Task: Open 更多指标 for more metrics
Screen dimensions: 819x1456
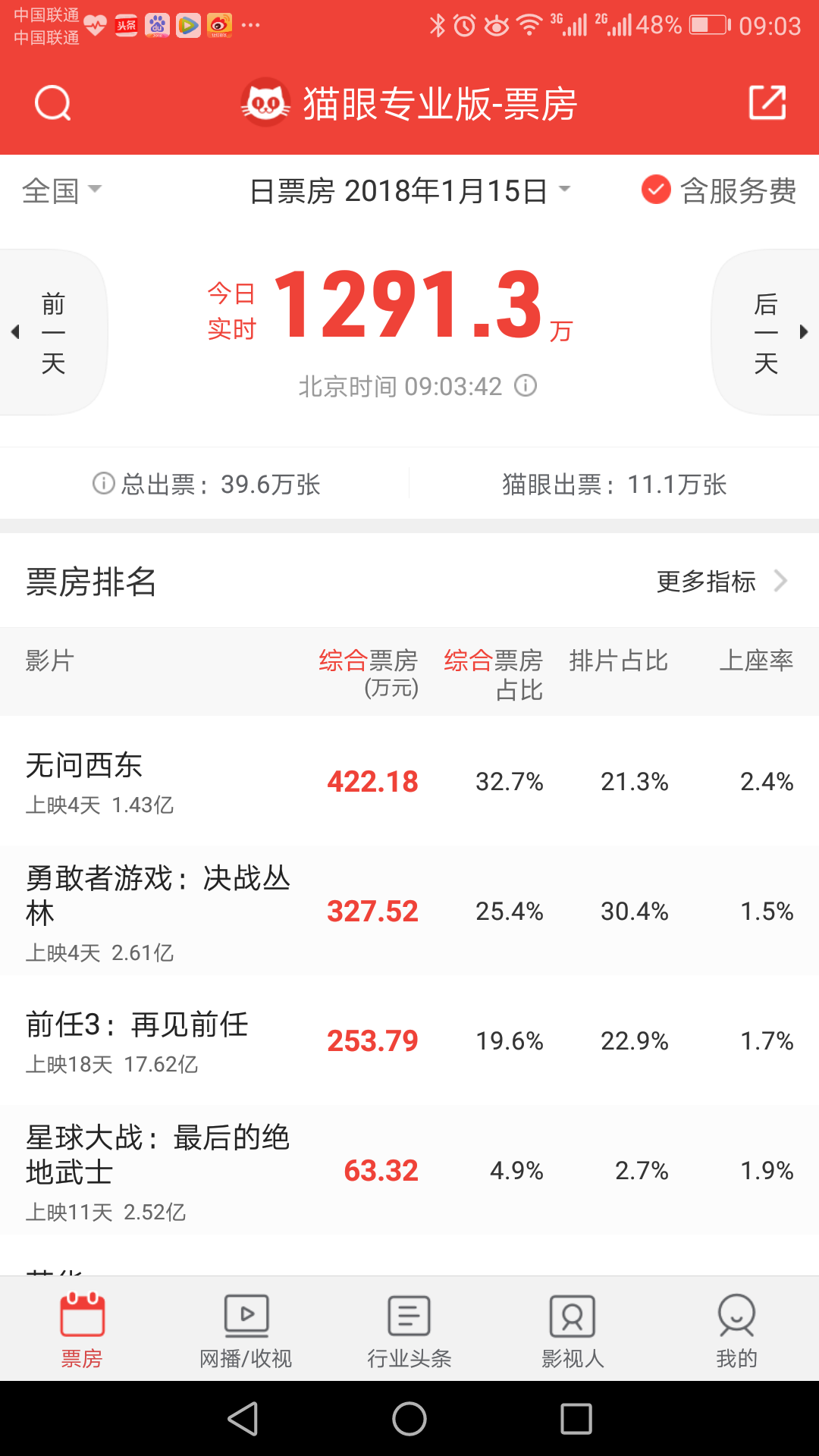Action: pyautogui.click(x=720, y=582)
